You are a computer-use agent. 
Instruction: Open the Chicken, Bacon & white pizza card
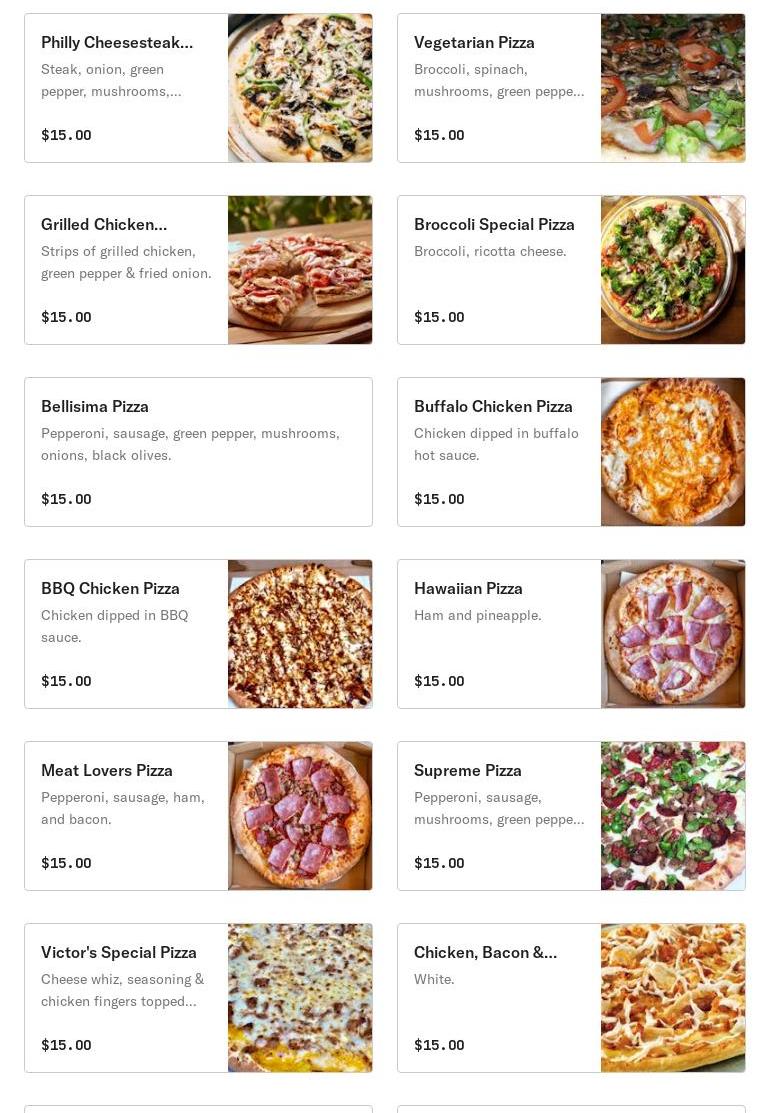(x=571, y=998)
